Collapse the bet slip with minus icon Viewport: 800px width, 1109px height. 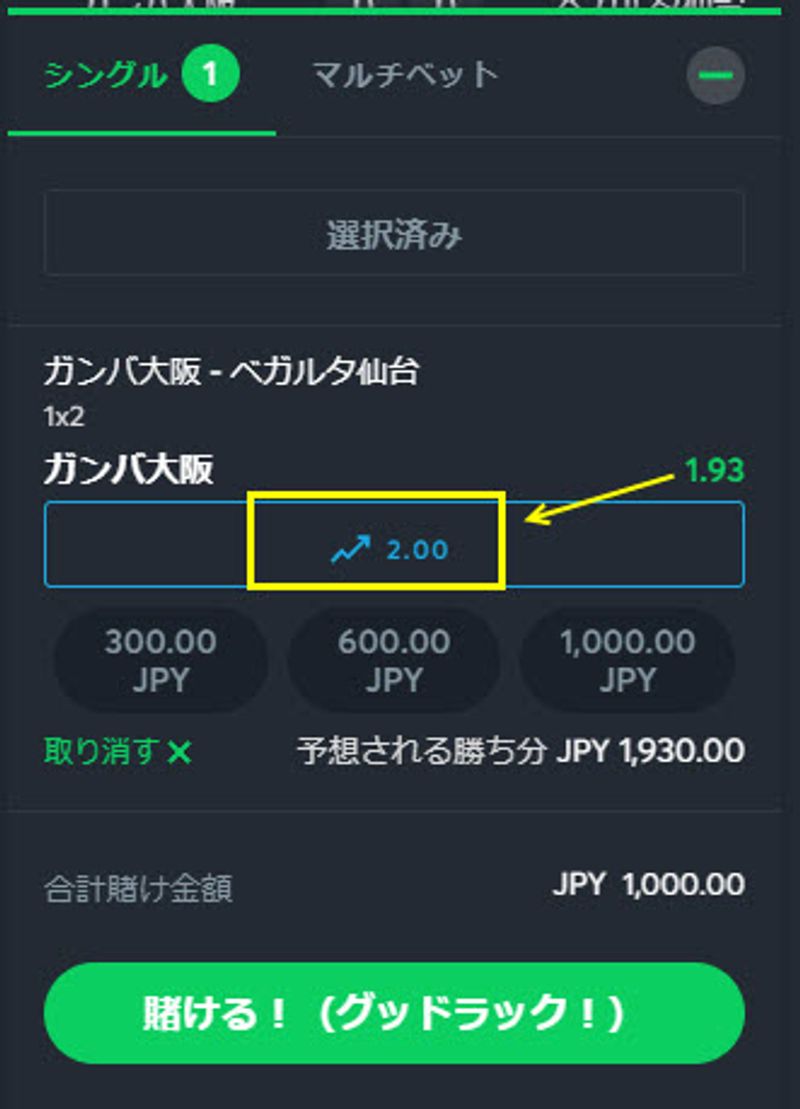click(x=715, y=76)
